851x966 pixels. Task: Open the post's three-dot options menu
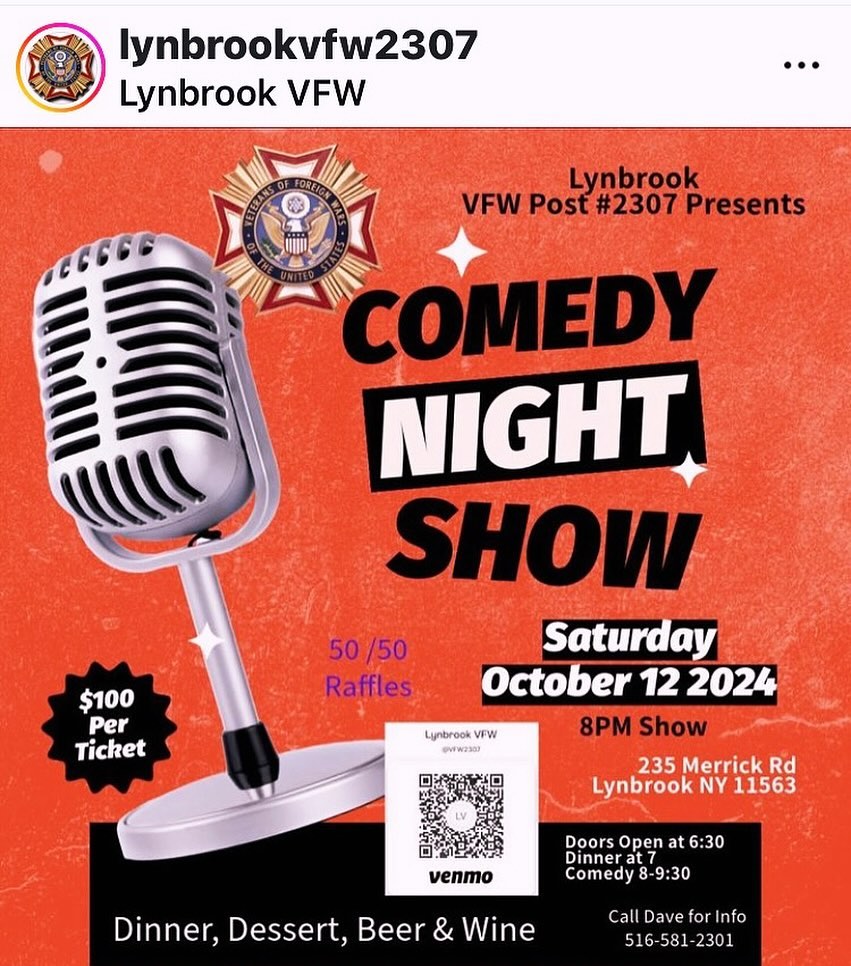(x=801, y=66)
